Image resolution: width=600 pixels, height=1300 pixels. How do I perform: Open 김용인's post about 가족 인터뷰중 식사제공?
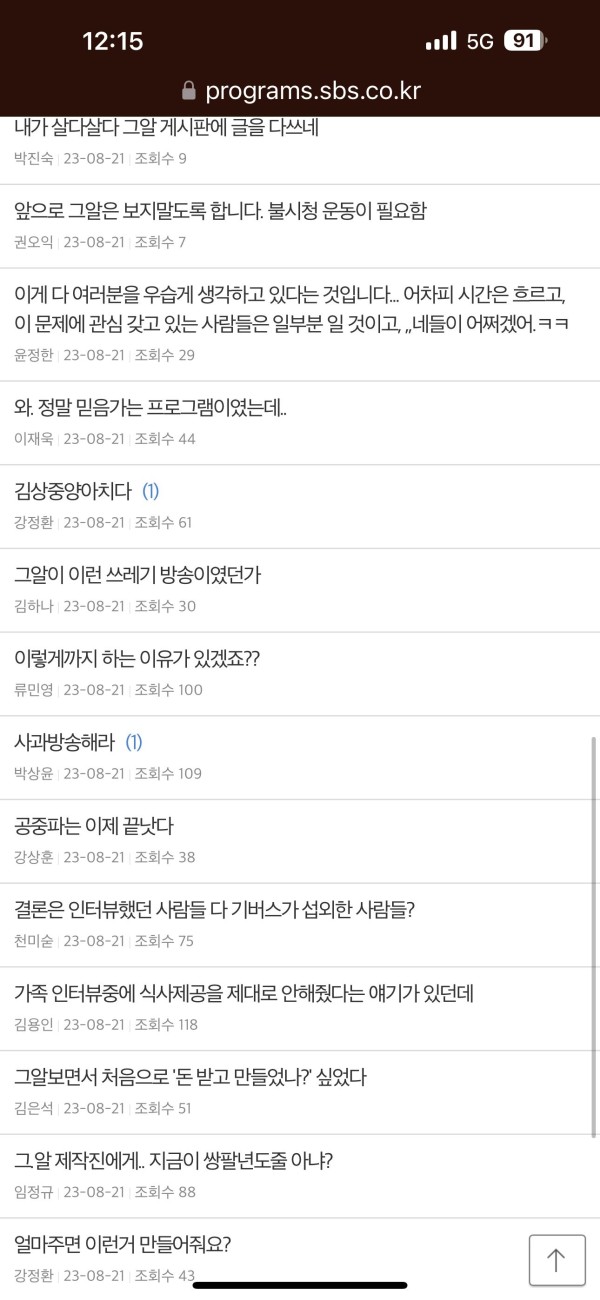click(x=244, y=993)
